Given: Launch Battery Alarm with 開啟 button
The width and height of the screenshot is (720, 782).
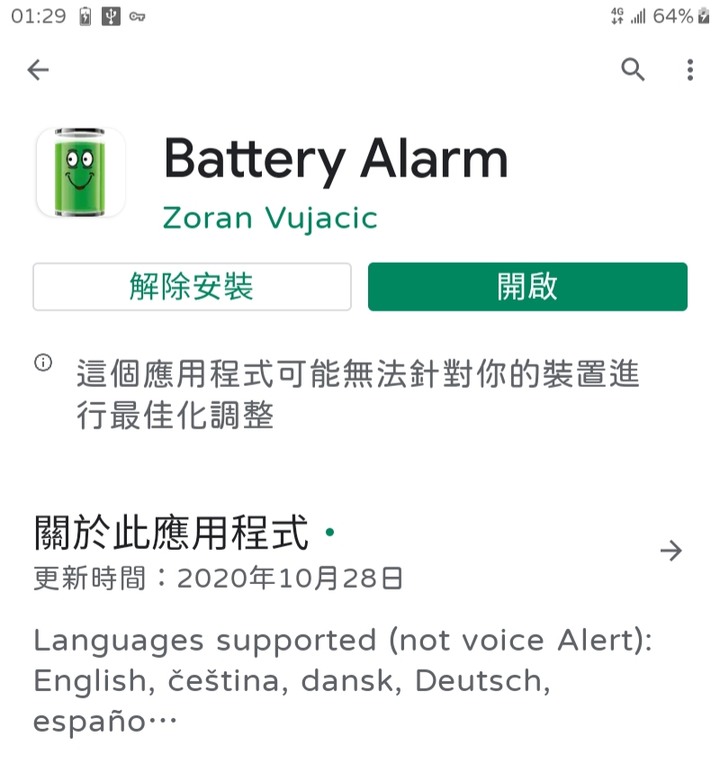Looking at the screenshot, I should 527,287.
